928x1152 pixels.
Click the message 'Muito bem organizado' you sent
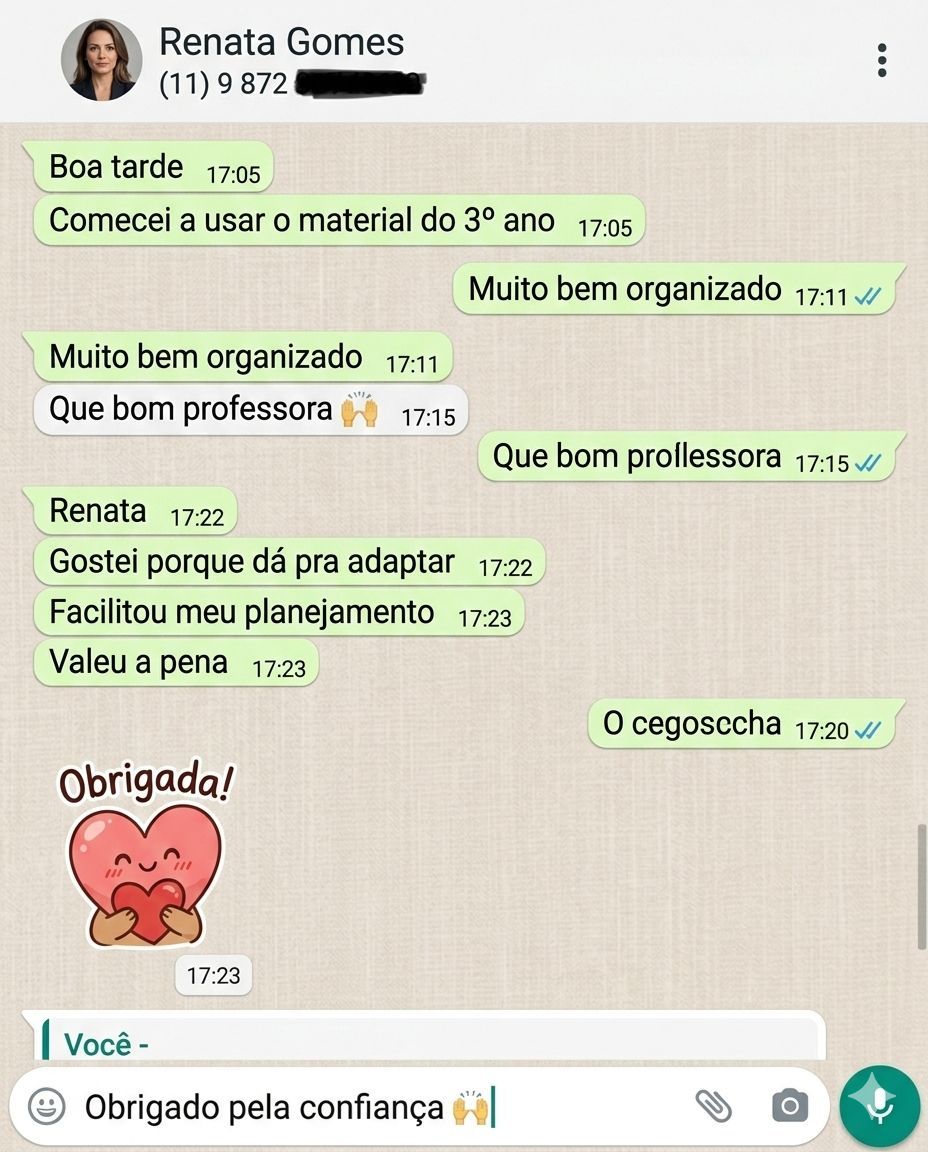pyautogui.click(x=624, y=288)
